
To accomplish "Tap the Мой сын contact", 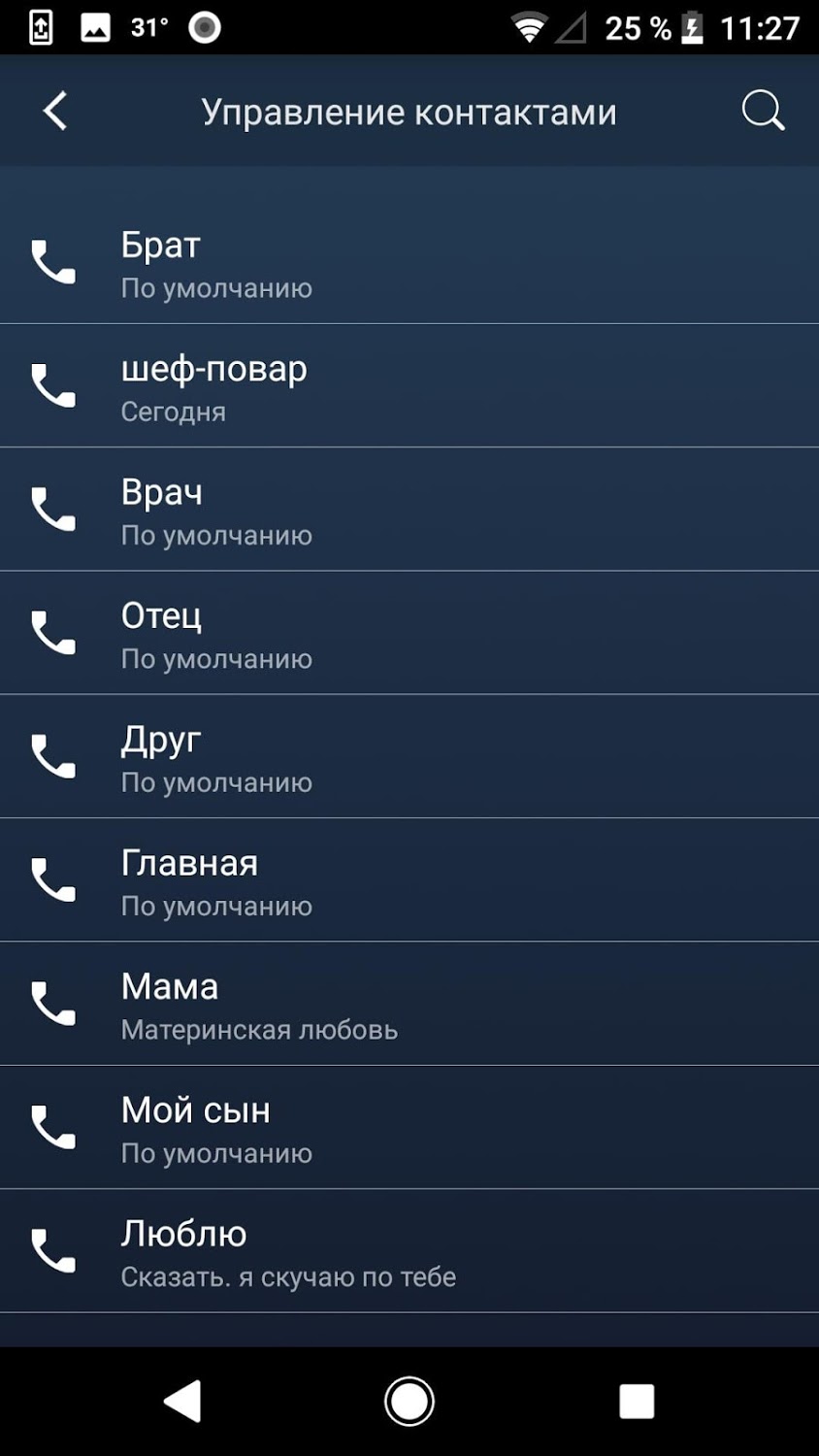I will [x=409, y=1128].
